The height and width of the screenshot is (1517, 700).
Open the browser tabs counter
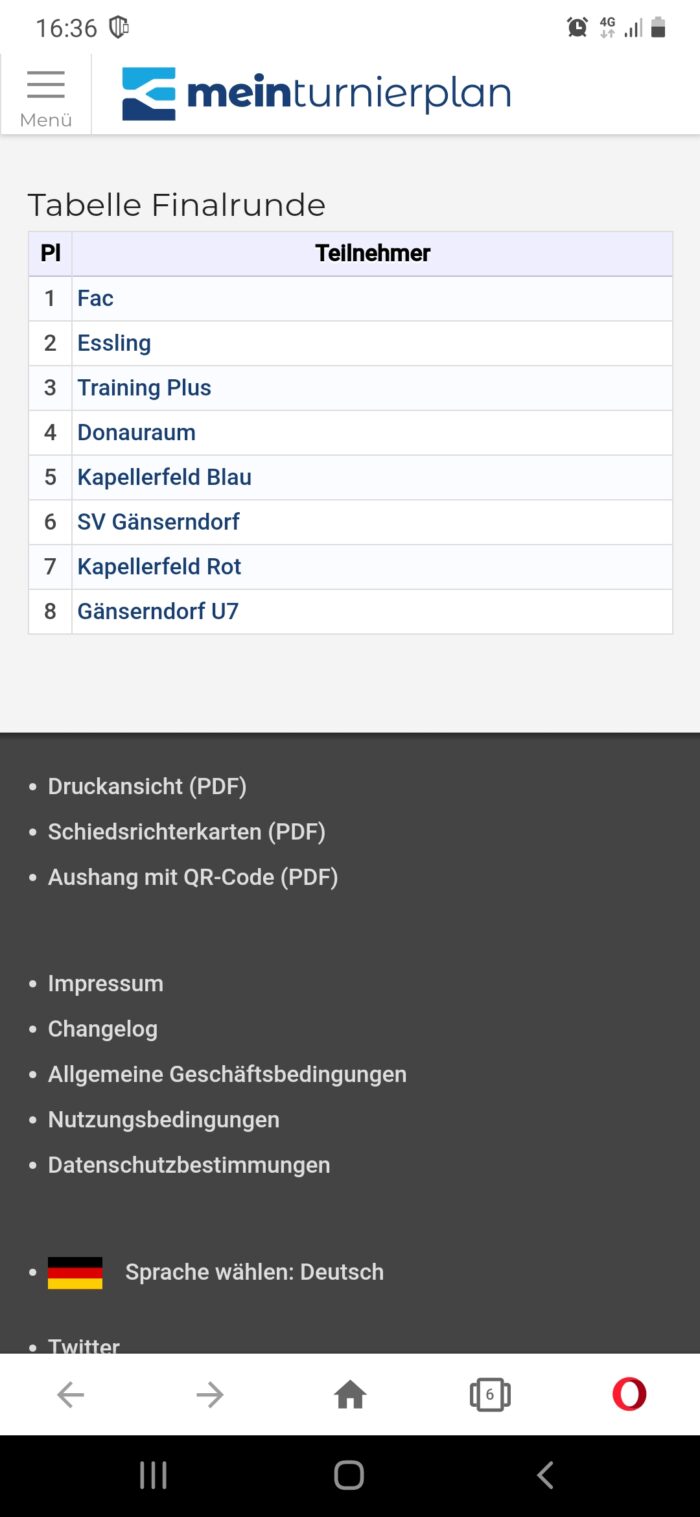[x=490, y=1394]
